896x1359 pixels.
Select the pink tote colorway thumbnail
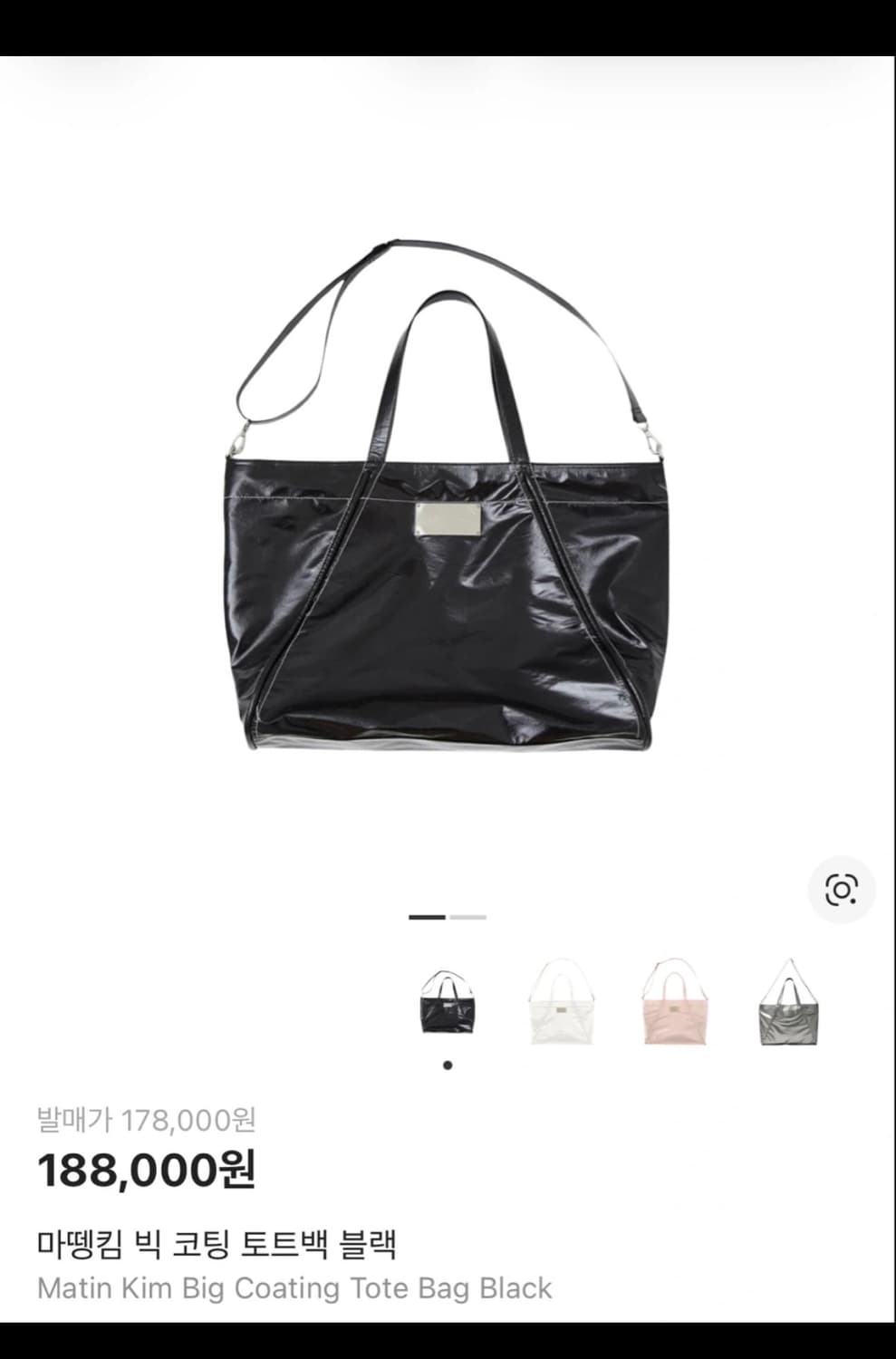pyautogui.click(x=676, y=1002)
